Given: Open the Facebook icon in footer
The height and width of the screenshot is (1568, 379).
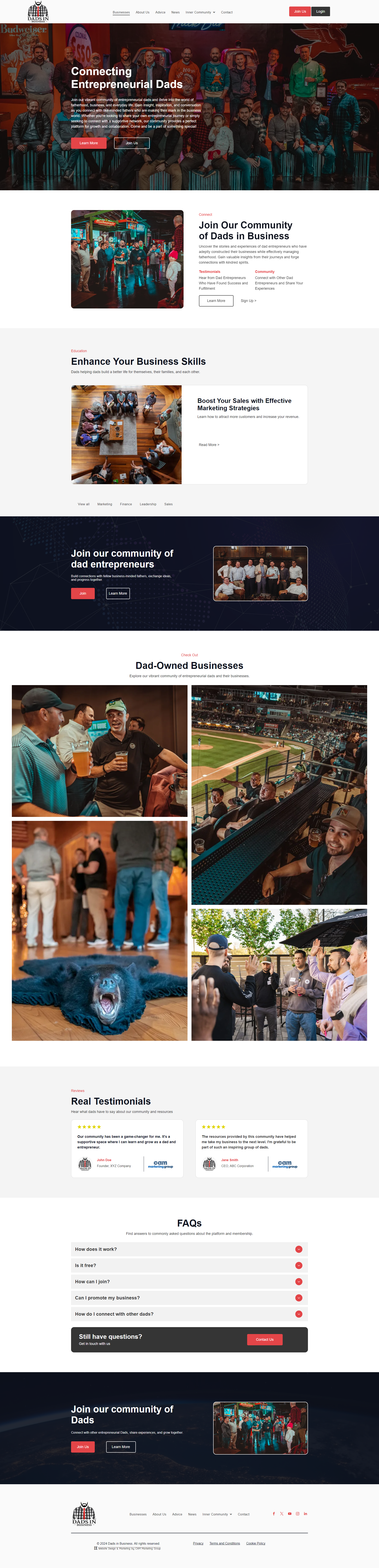Looking at the screenshot, I should click(x=274, y=1514).
